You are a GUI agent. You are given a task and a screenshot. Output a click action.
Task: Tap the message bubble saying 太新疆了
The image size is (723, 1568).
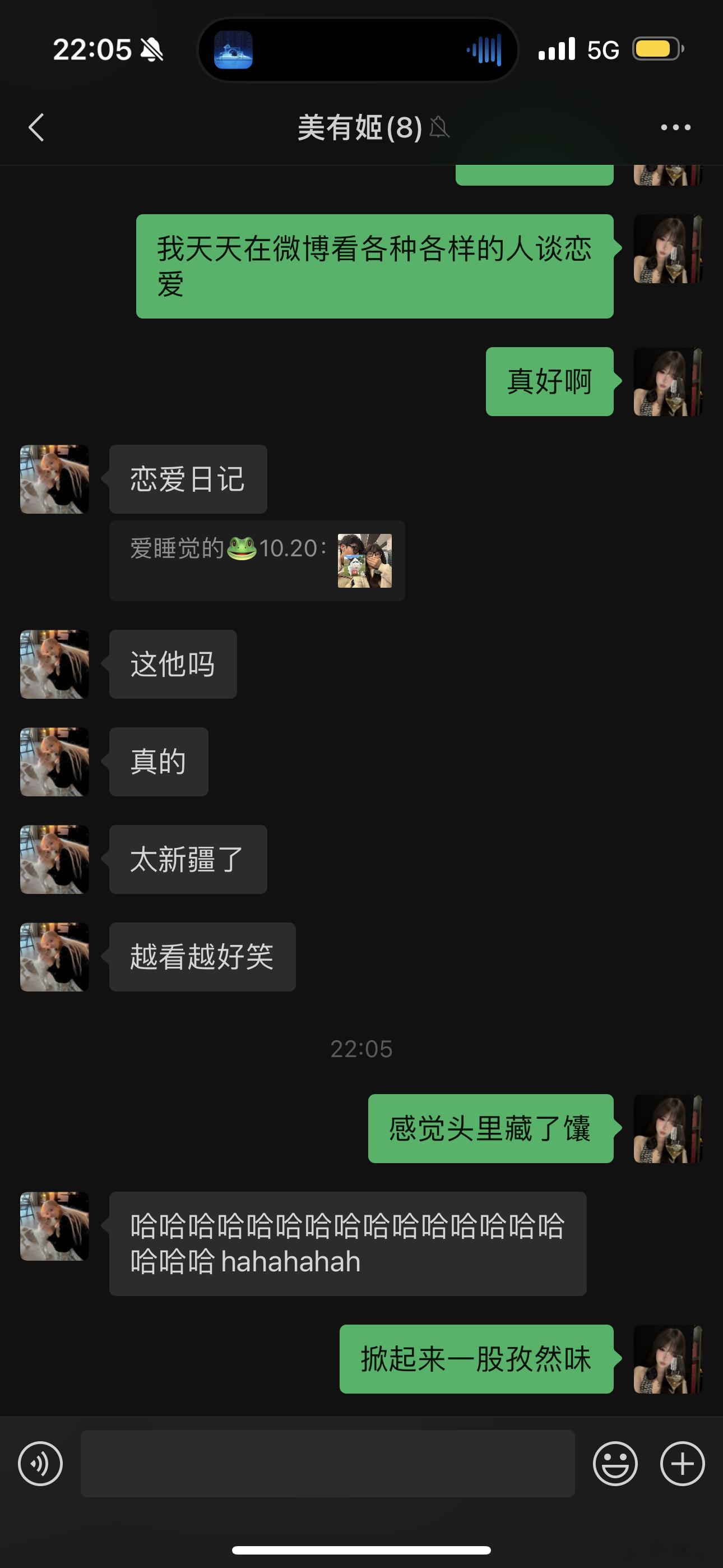click(x=187, y=860)
